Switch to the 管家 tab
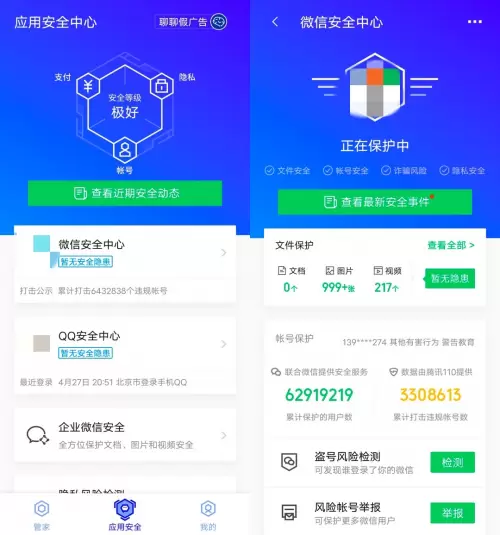Viewport: 500px width, 535px height. [42, 515]
